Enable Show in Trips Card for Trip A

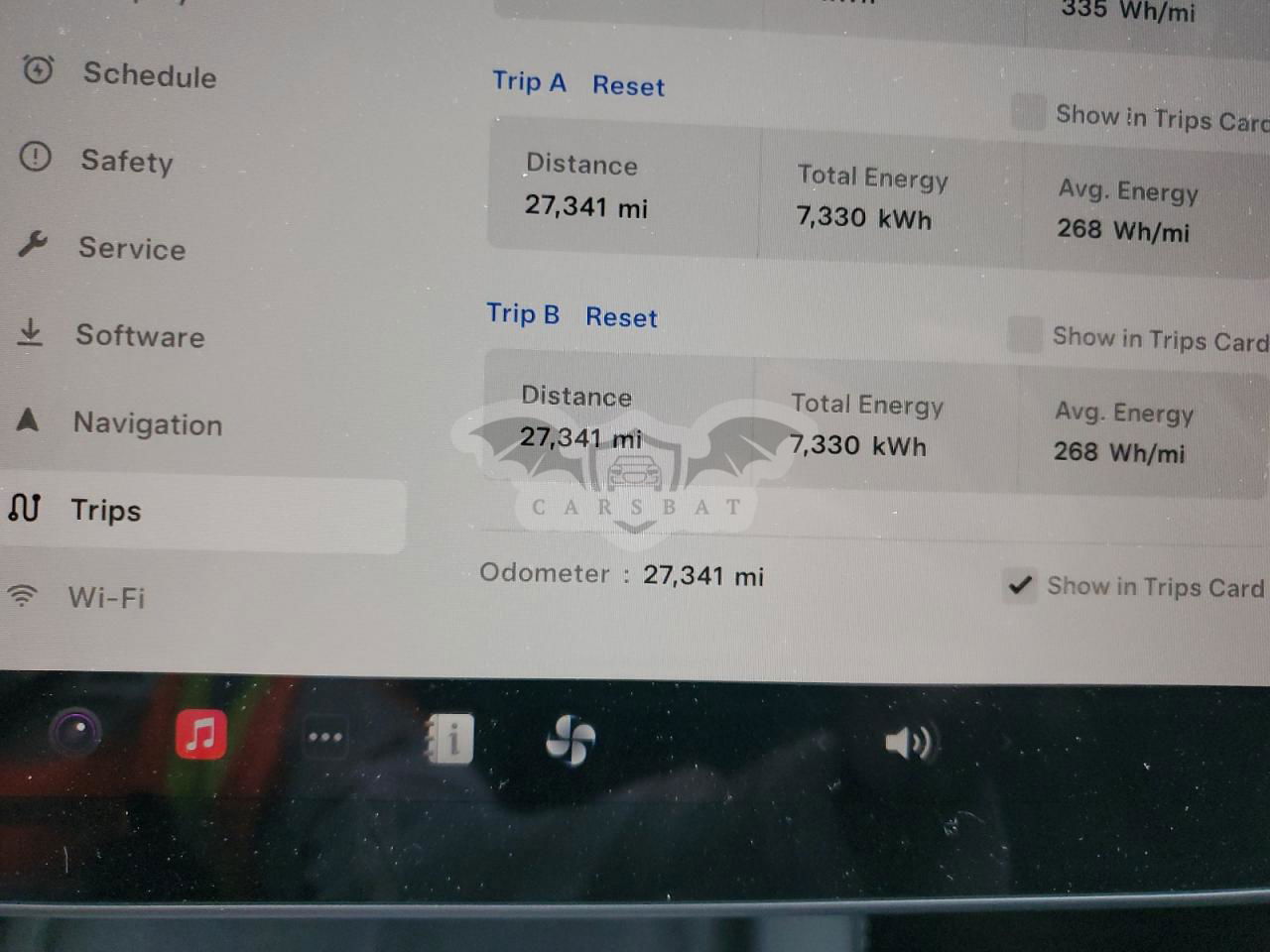pyautogui.click(x=1028, y=111)
